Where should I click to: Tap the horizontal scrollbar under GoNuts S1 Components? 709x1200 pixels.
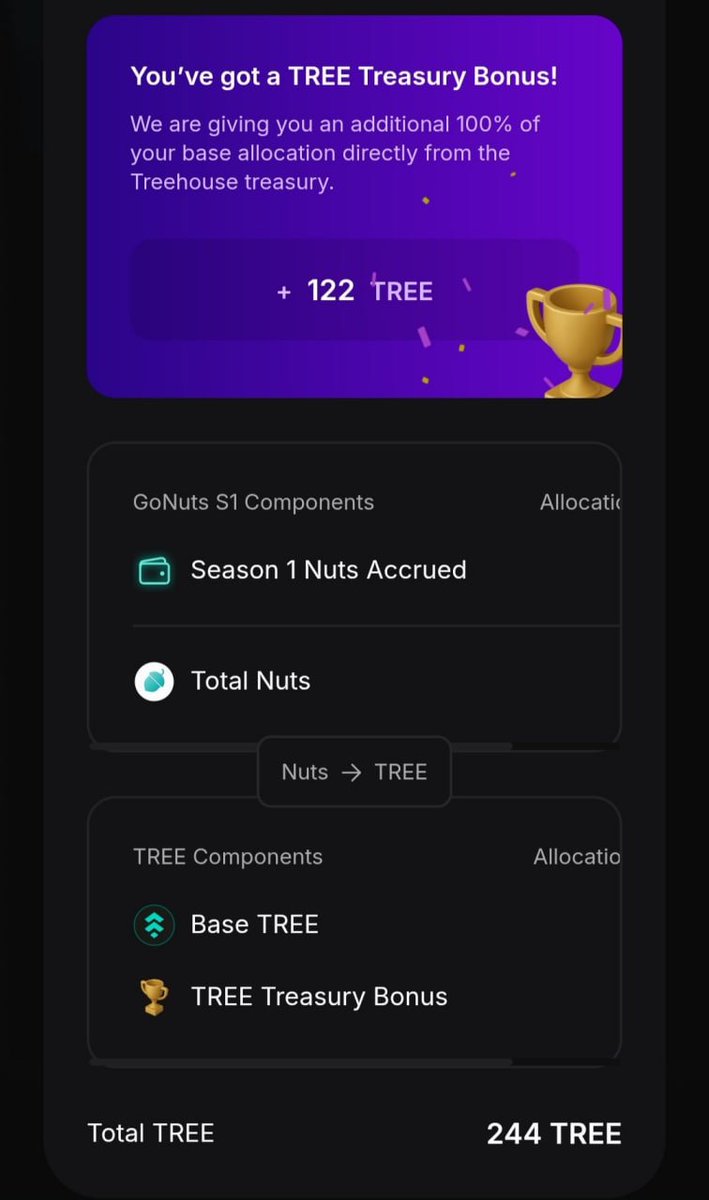click(x=300, y=746)
